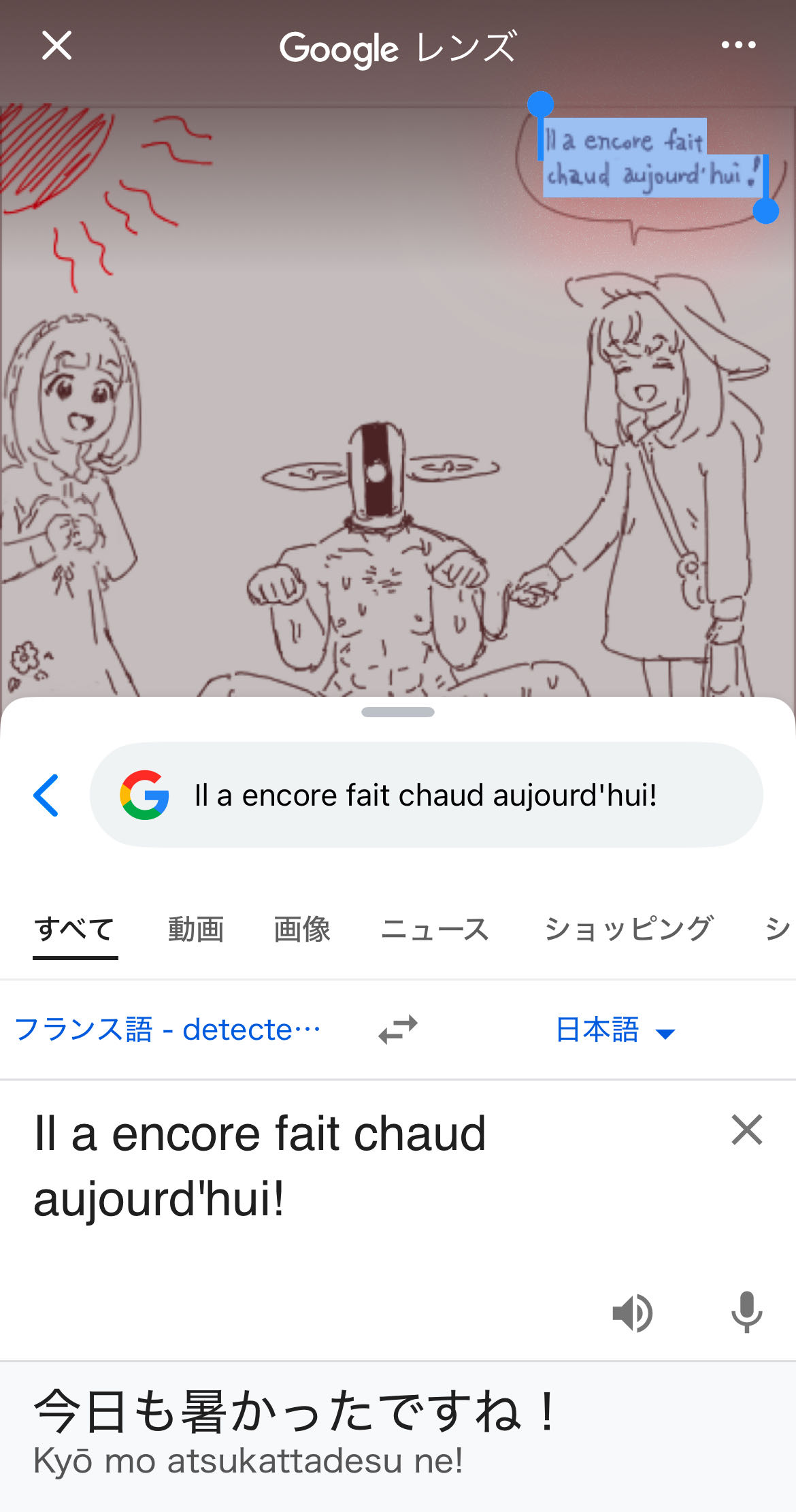The width and height of the screenshot is (796, 1512).
Task: Edit the French text in translator box
Action: (260, 1166)
